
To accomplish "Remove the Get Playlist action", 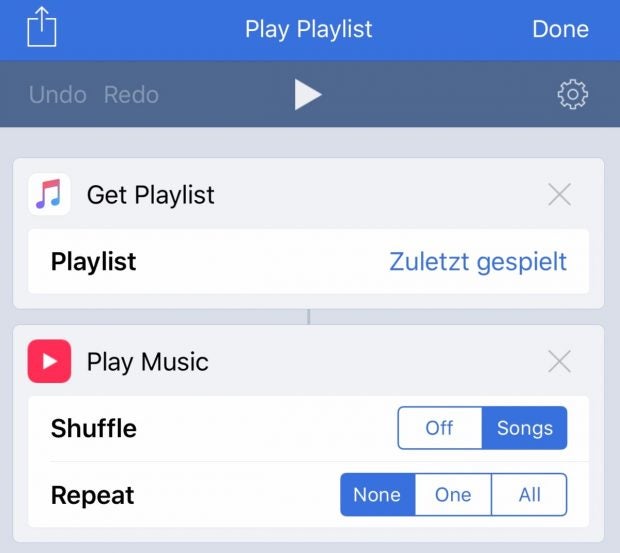I will click(x=560, y=195).
